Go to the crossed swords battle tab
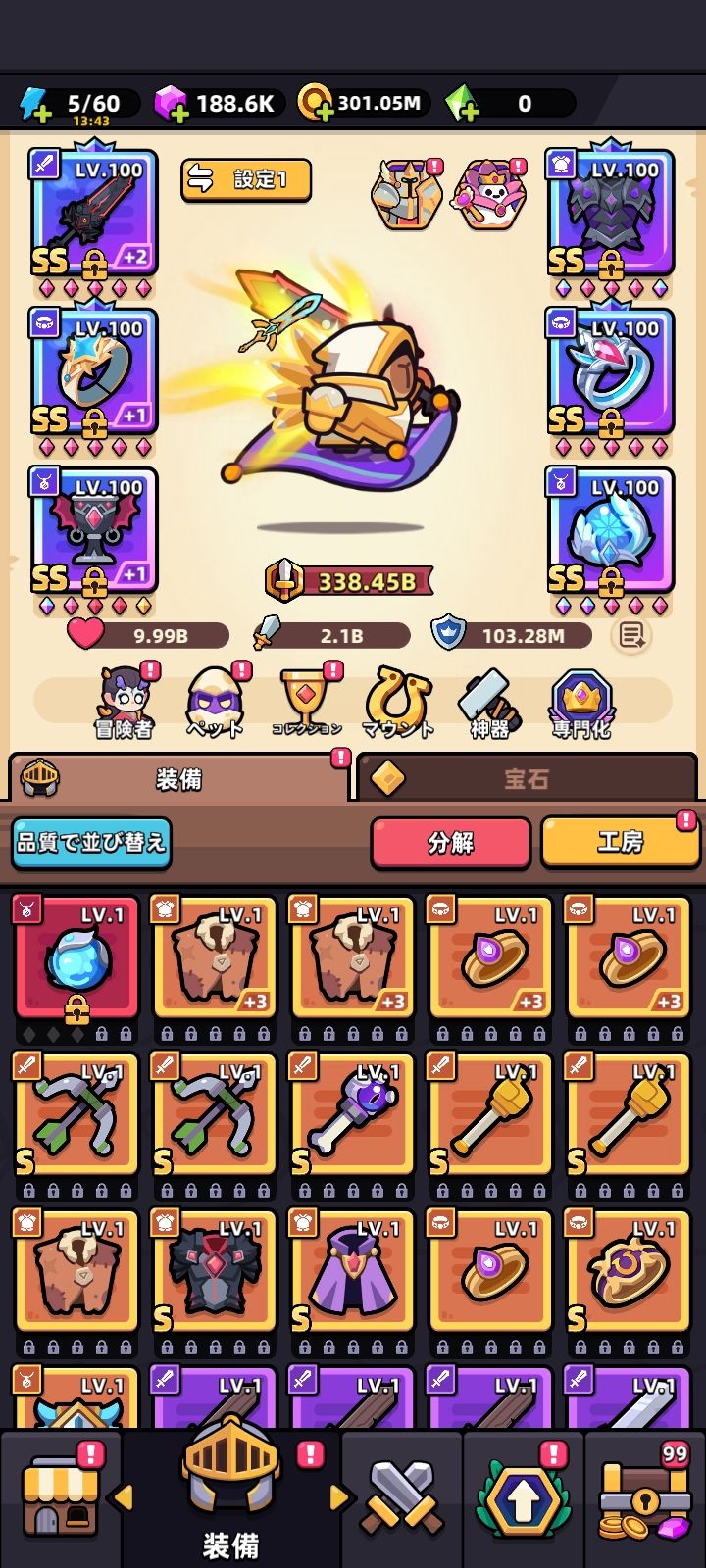Screen dimensions: 706x1568 click(402, 1497)
